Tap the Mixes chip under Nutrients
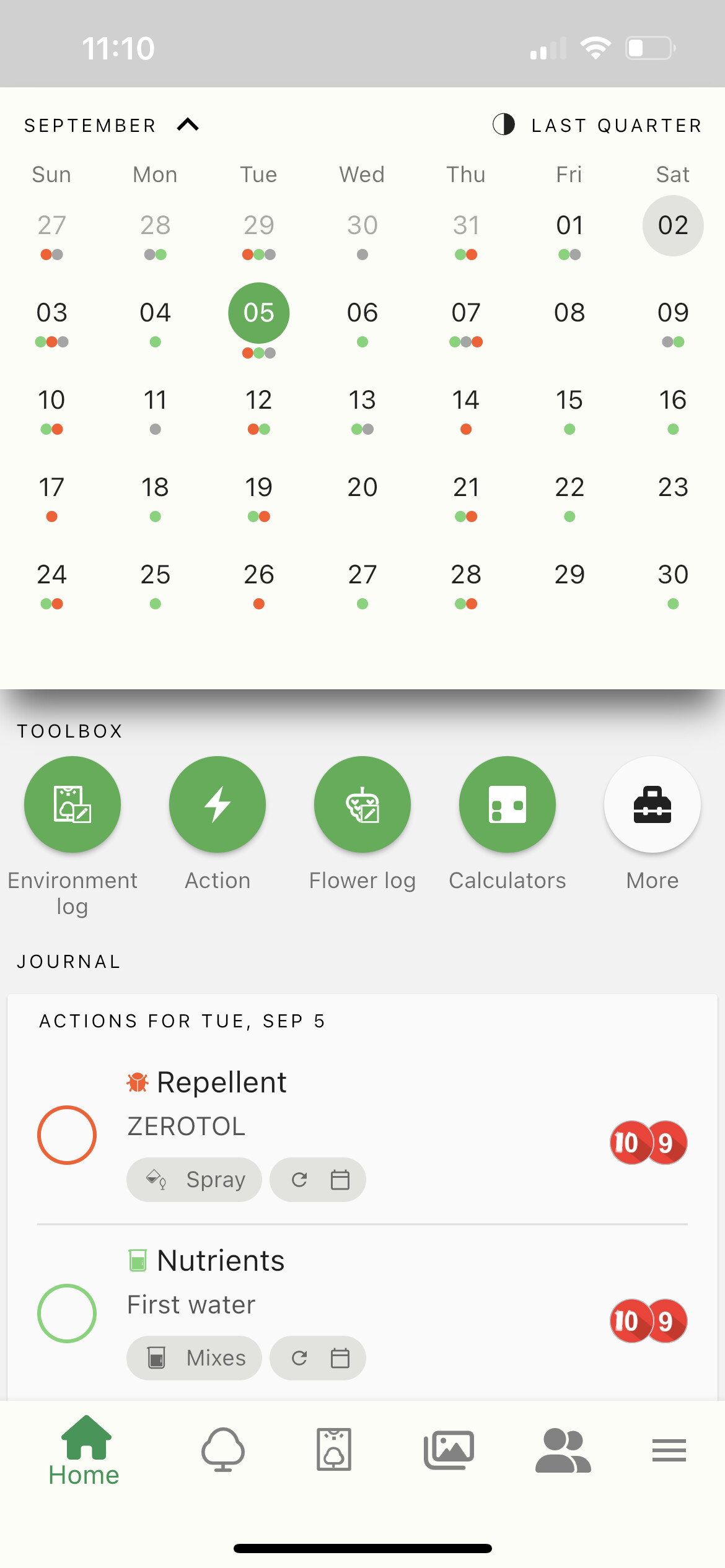 [194, 1358]
